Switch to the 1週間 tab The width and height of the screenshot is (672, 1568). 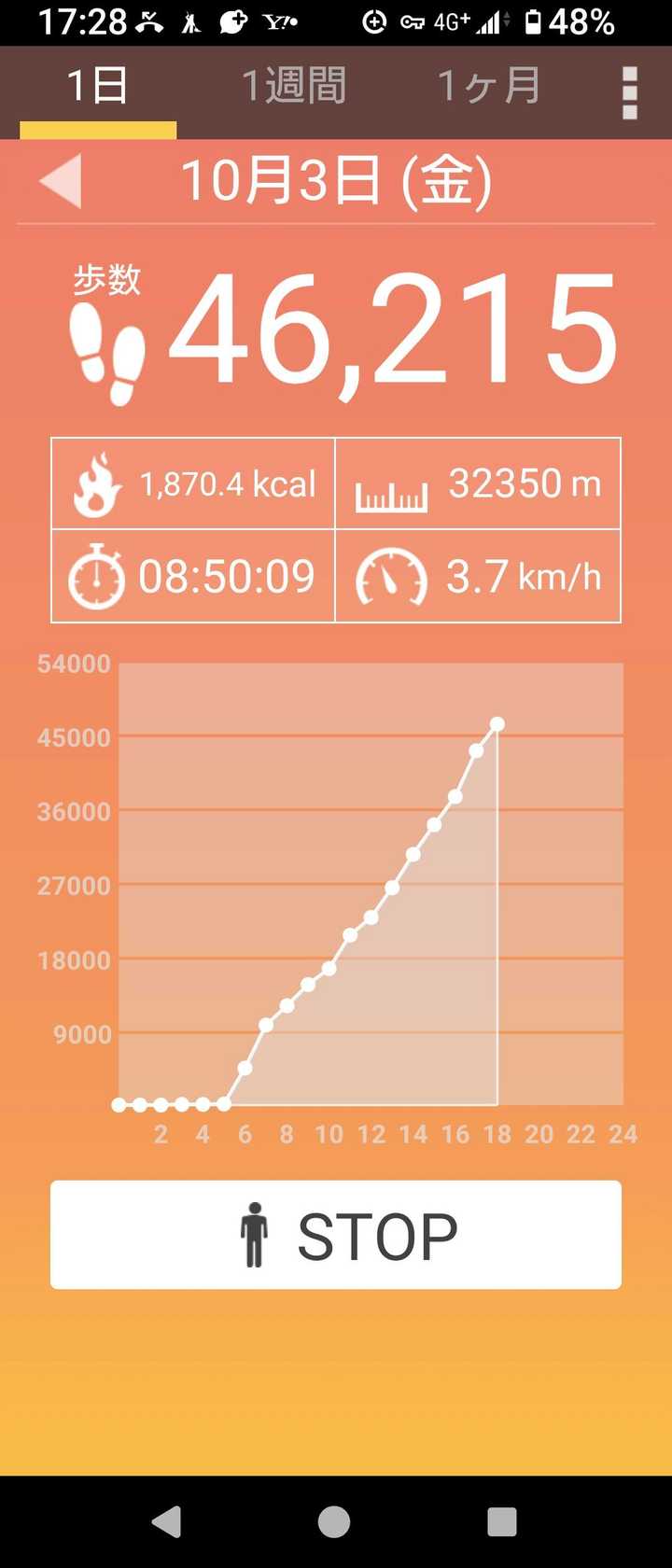[x=293, y=87]
